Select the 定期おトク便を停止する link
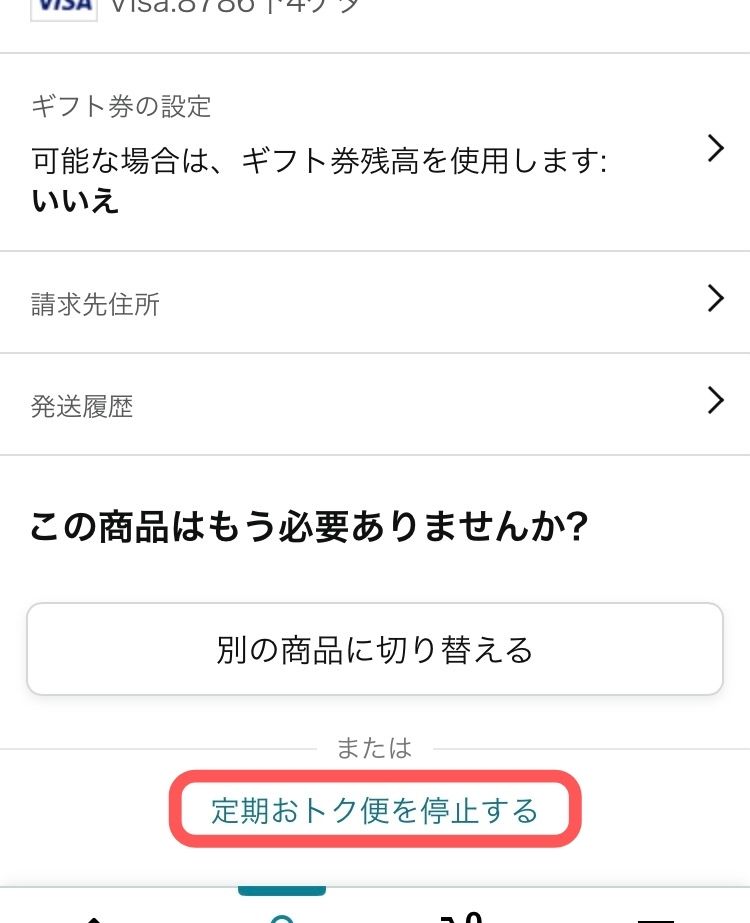The height and width of the screenshot is (923, 750). 374,810
